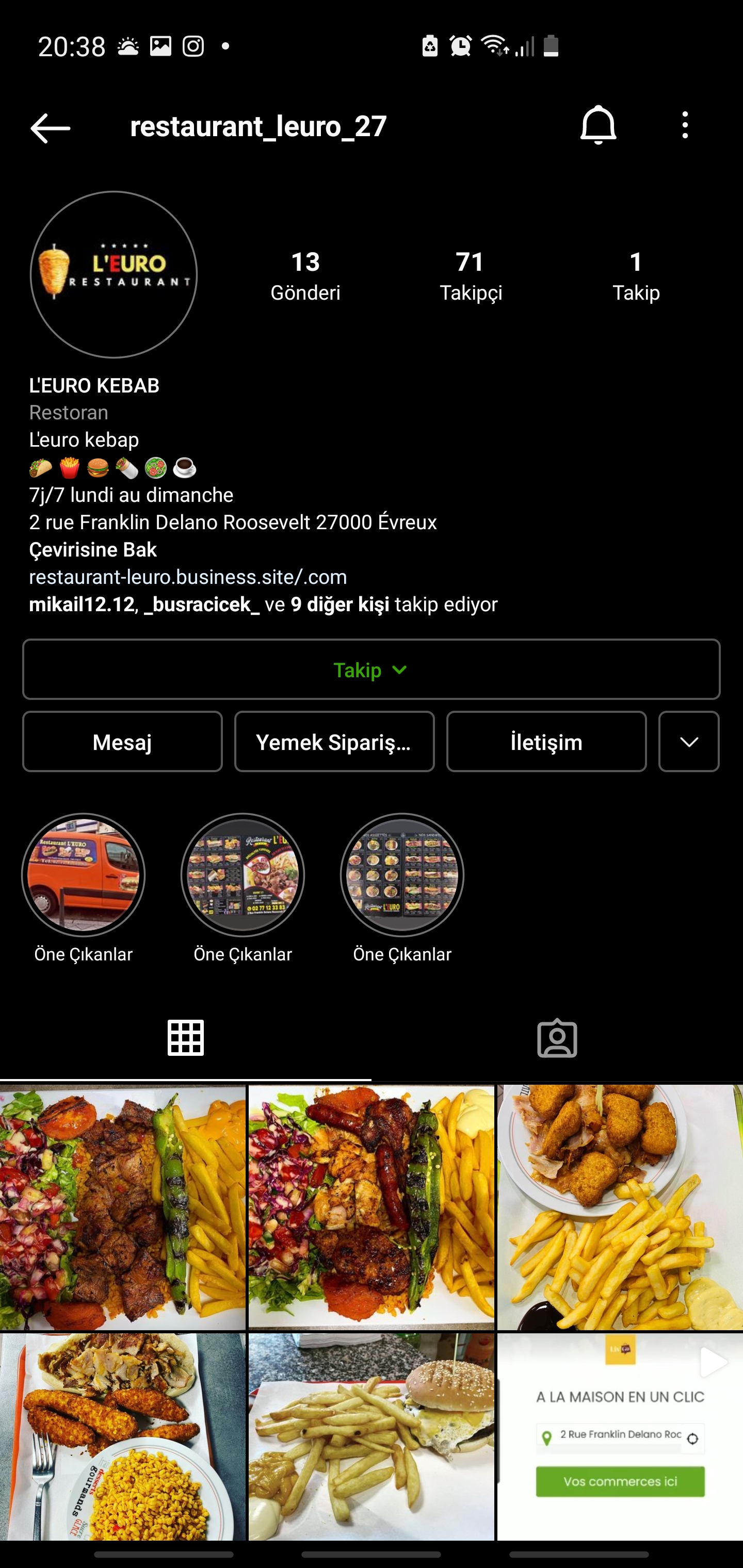The image size is (743, 1568).
Task: Open the 1 Takip following list
Action: point(636,276)
